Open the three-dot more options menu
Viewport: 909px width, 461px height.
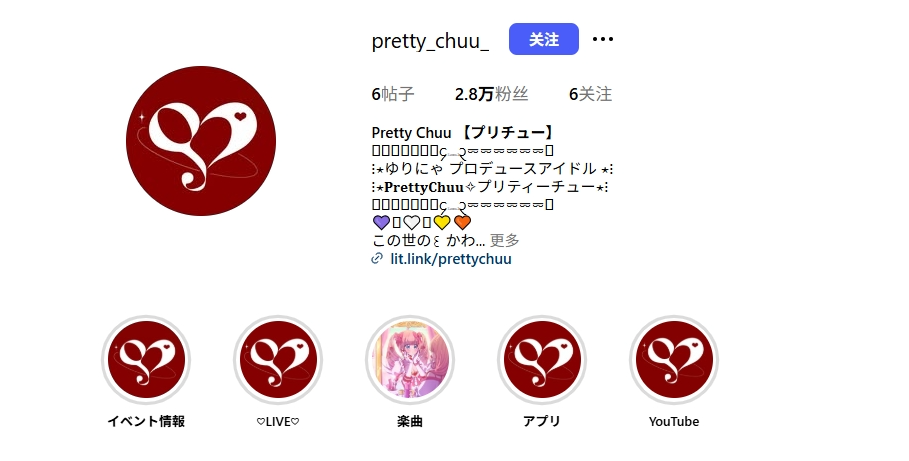pyautogui.click(x=602, y=39)
